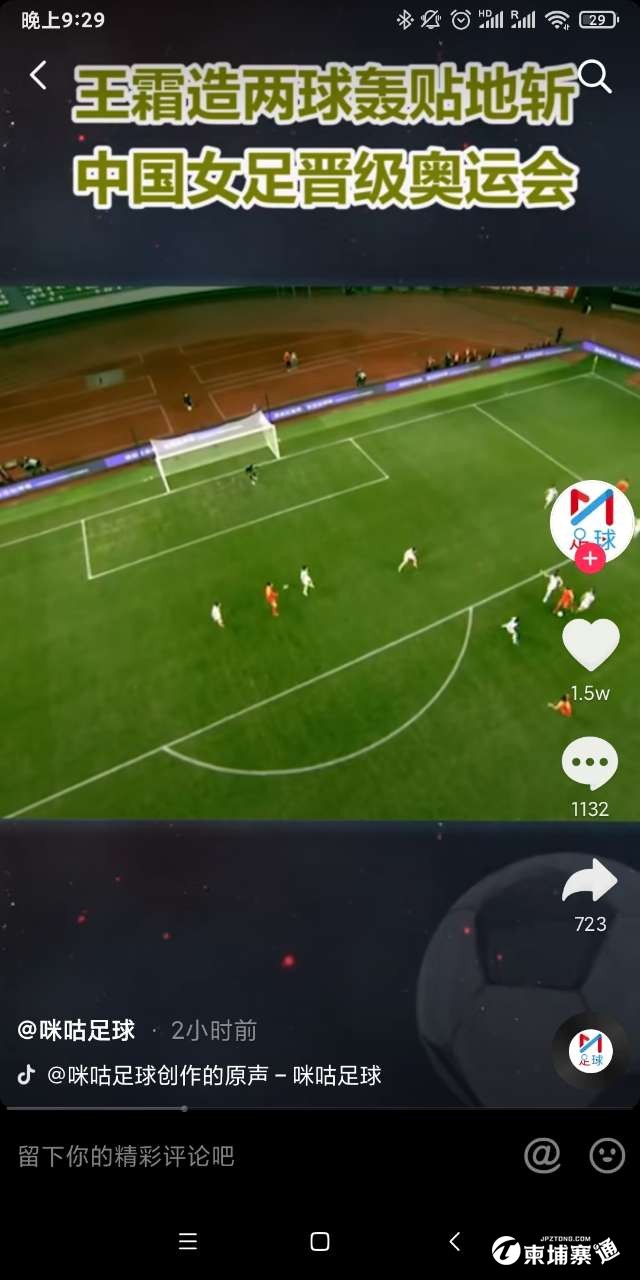Mention someone with the @ icon

(542, 1156)
